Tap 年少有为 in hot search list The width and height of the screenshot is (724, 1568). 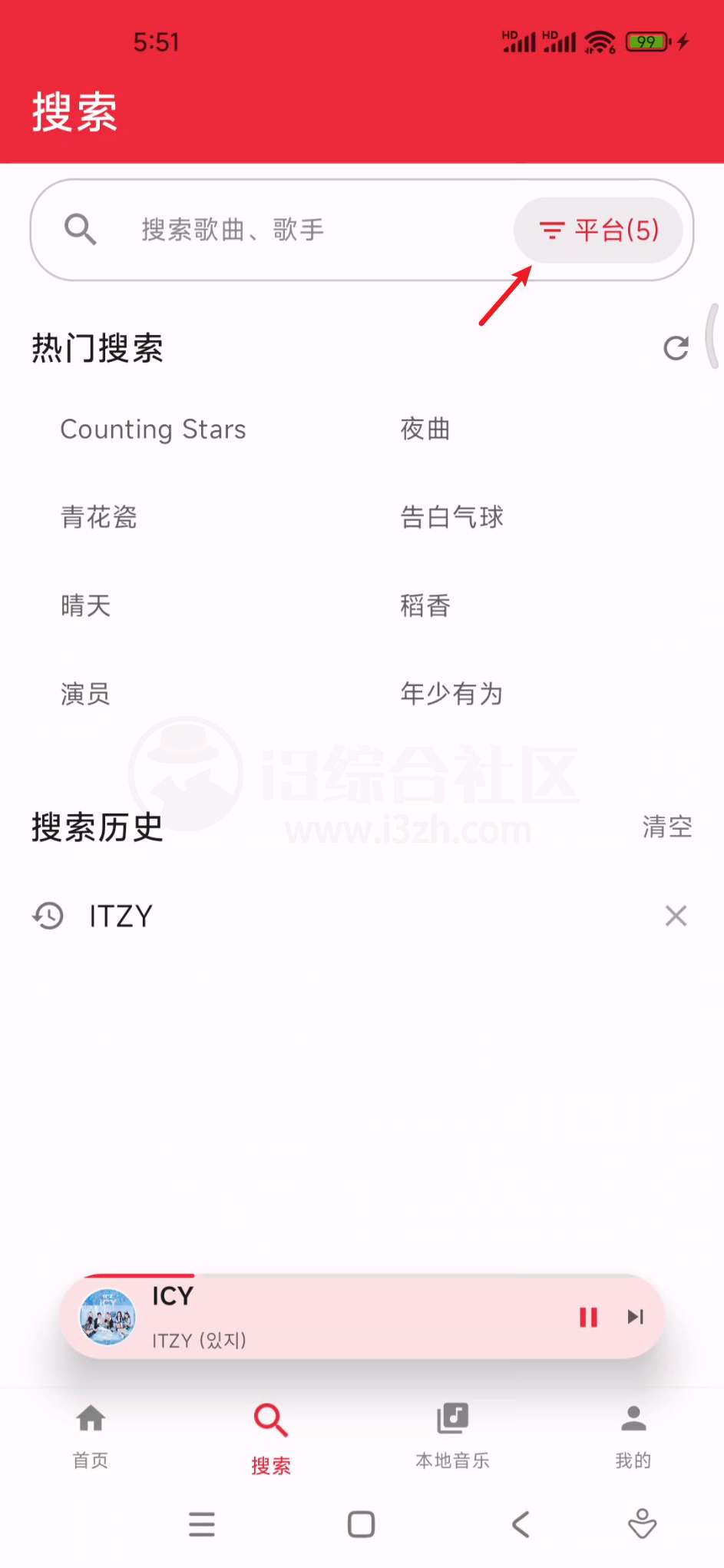tap(452, 693)
